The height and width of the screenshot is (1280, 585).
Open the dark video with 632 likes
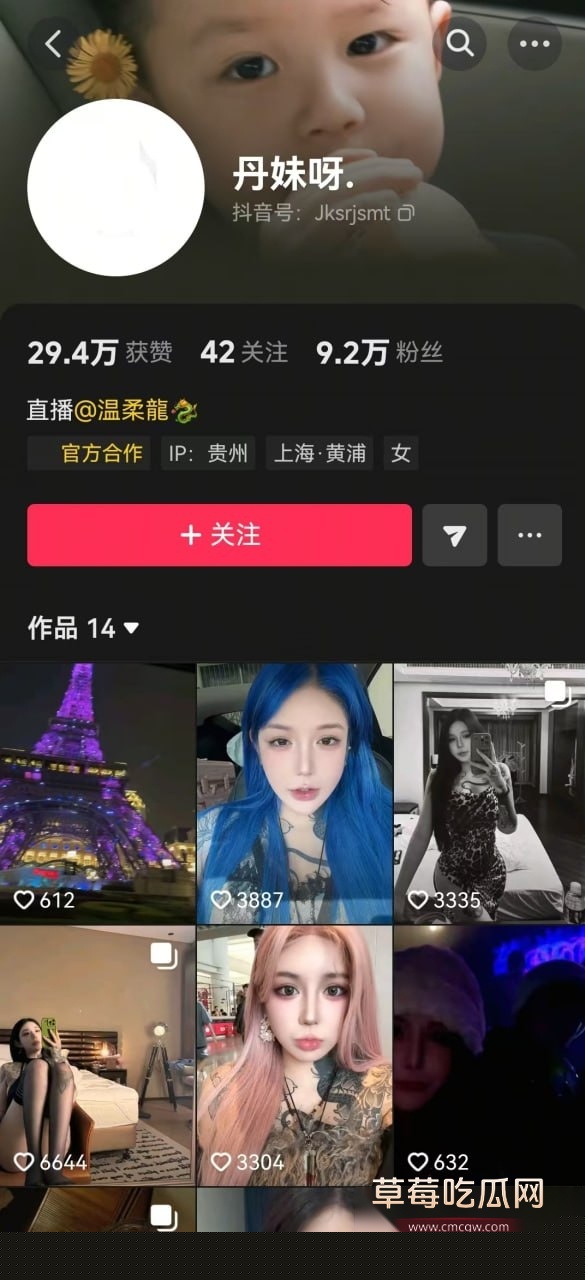[489, 1055]
